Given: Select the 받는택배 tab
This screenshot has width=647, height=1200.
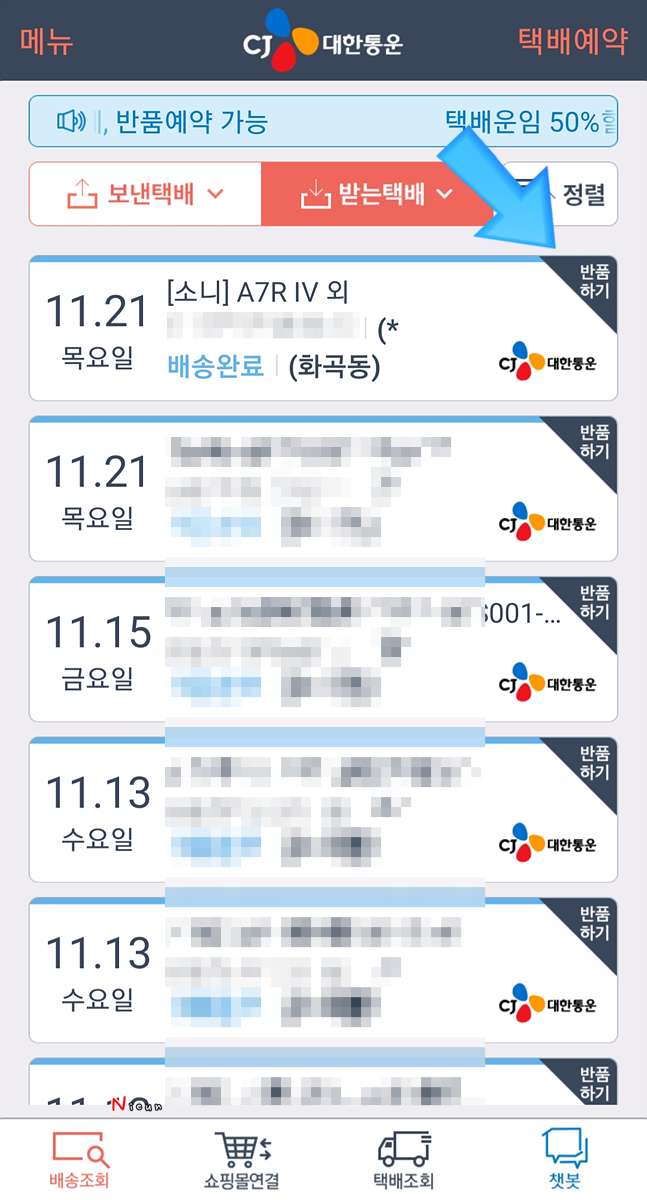Looking at the screenshot, I should (377, 194).
